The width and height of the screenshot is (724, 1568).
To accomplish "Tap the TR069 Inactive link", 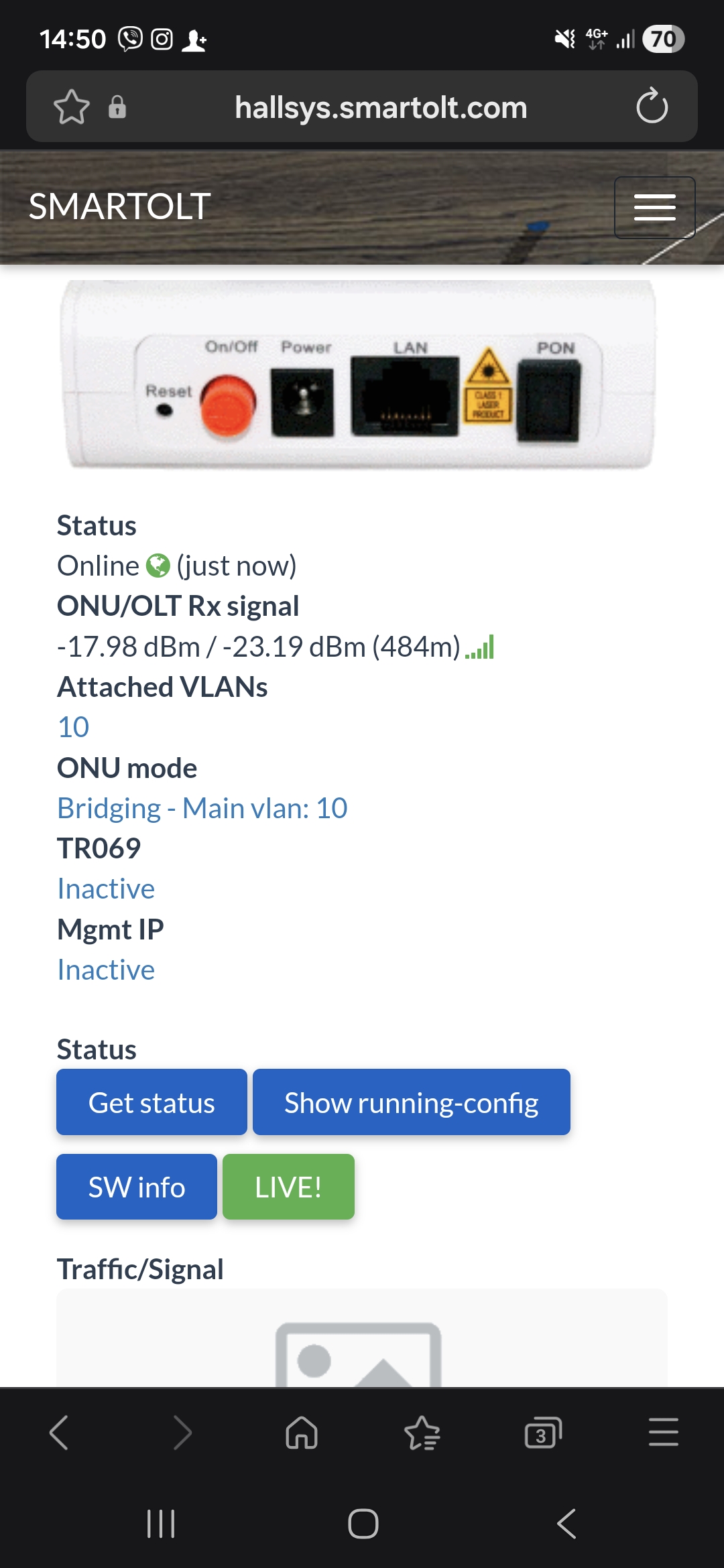I will point(106,889).
